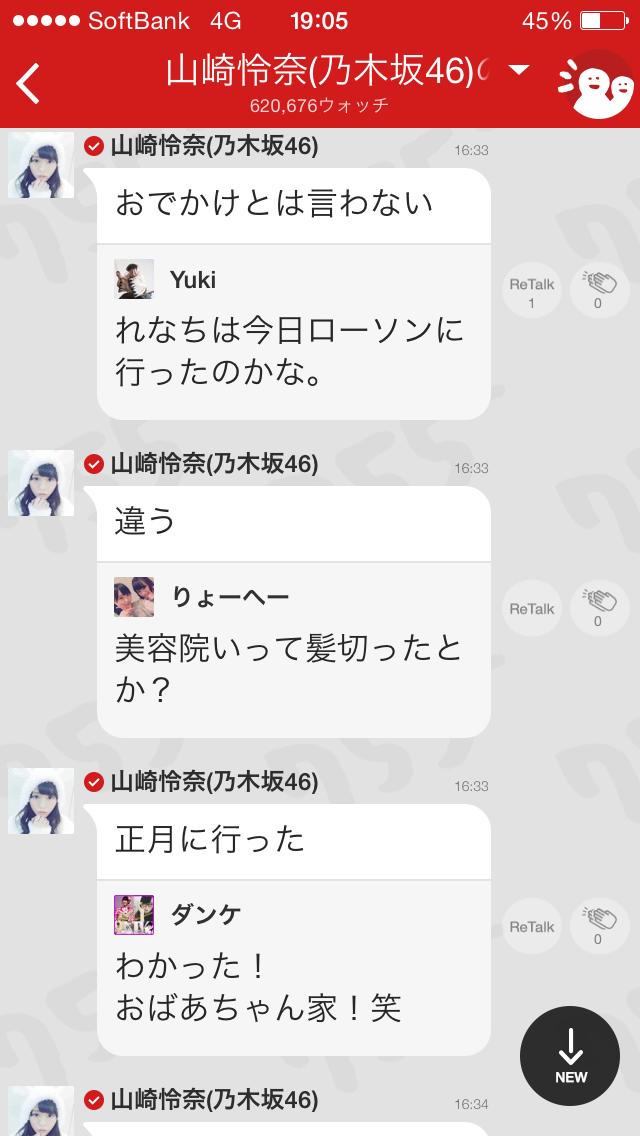Expand the talk title dropdown arrow
The height and width of the screenshot is (1136, 640).
518,70
